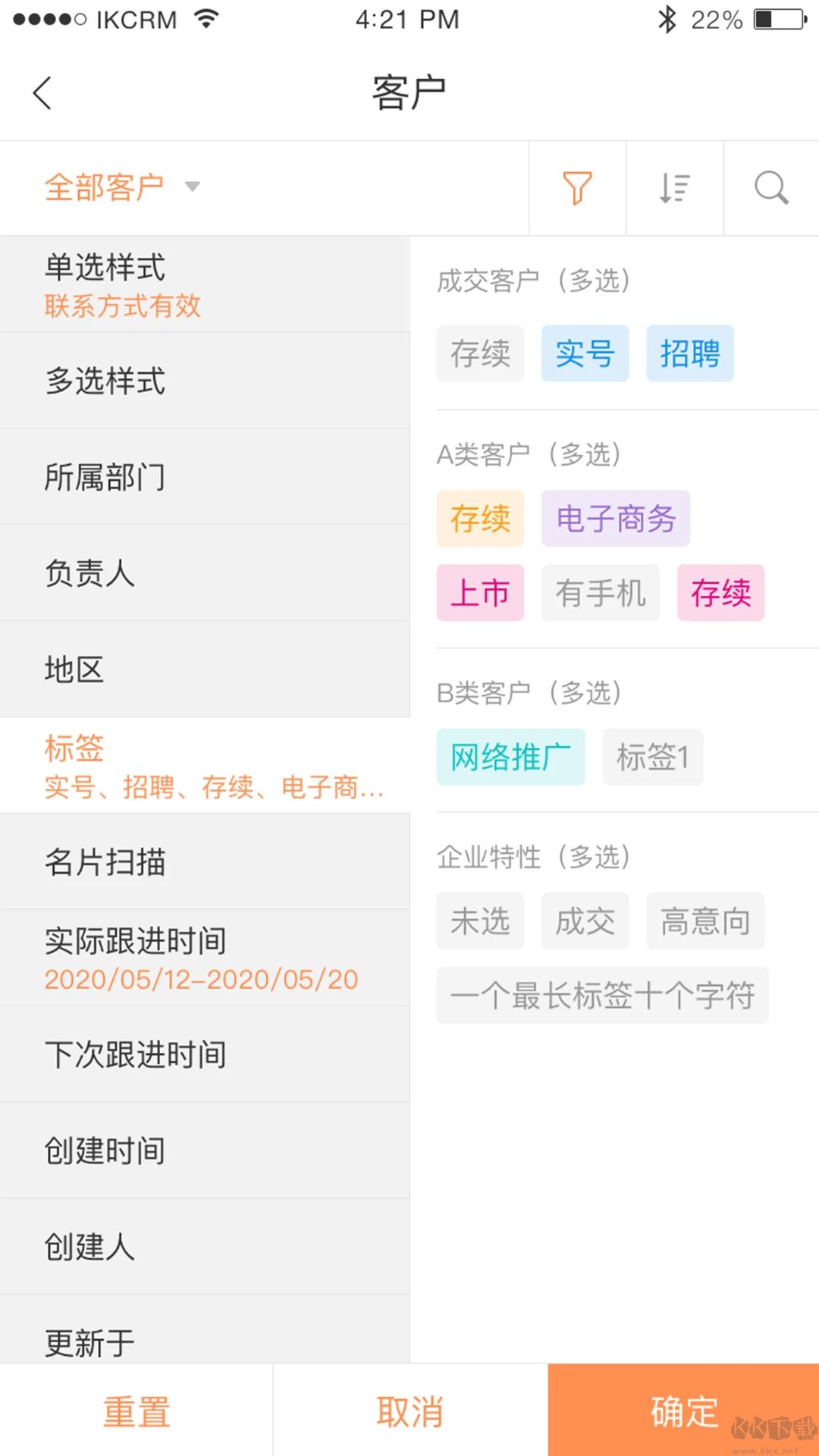Toggle the 上市 tag chip
This screenshot has width=819, height=1456.
pos(480,594)
